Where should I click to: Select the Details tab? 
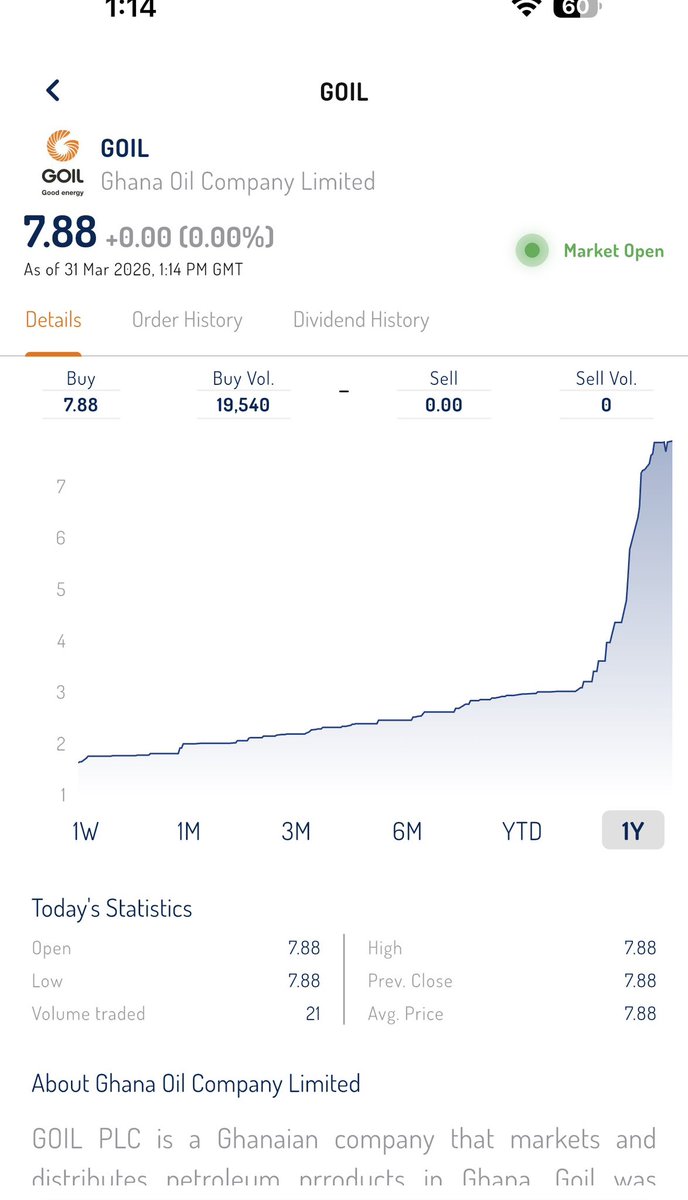pos(53,320)
